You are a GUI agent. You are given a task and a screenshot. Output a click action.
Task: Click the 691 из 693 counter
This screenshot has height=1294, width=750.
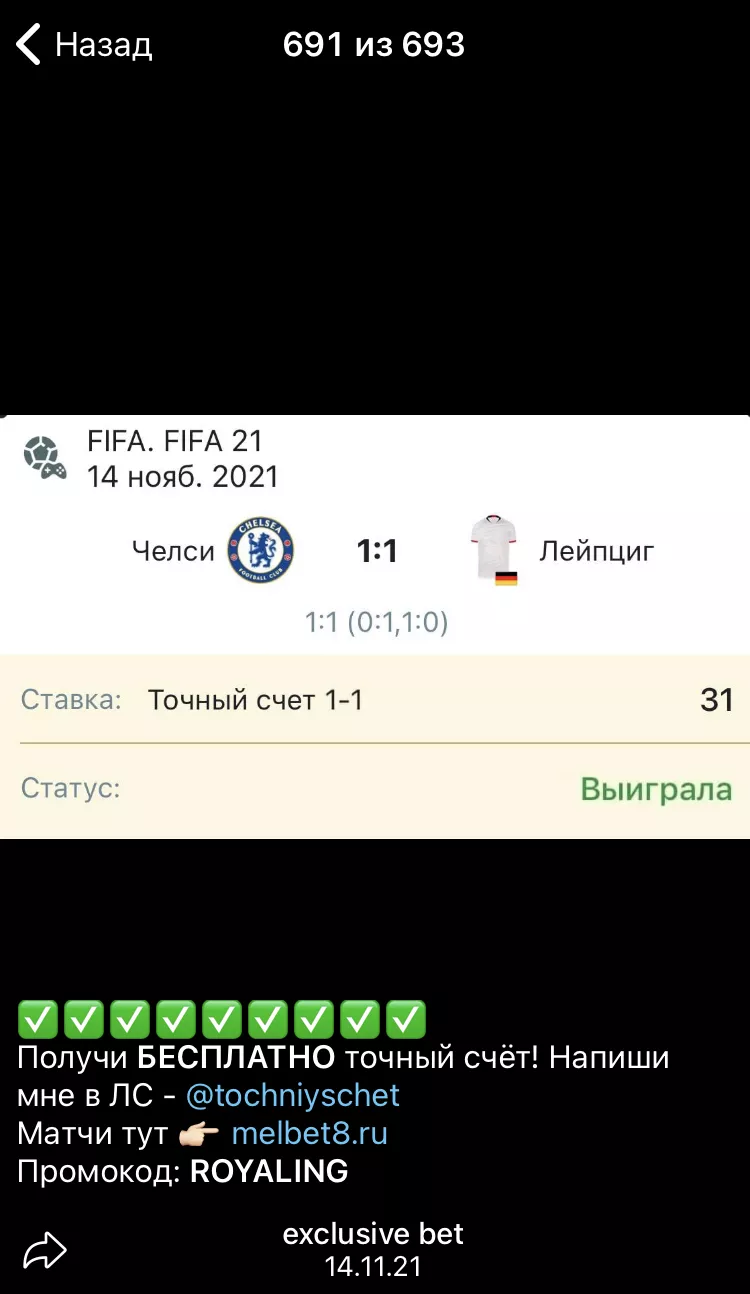click(374, 44)
